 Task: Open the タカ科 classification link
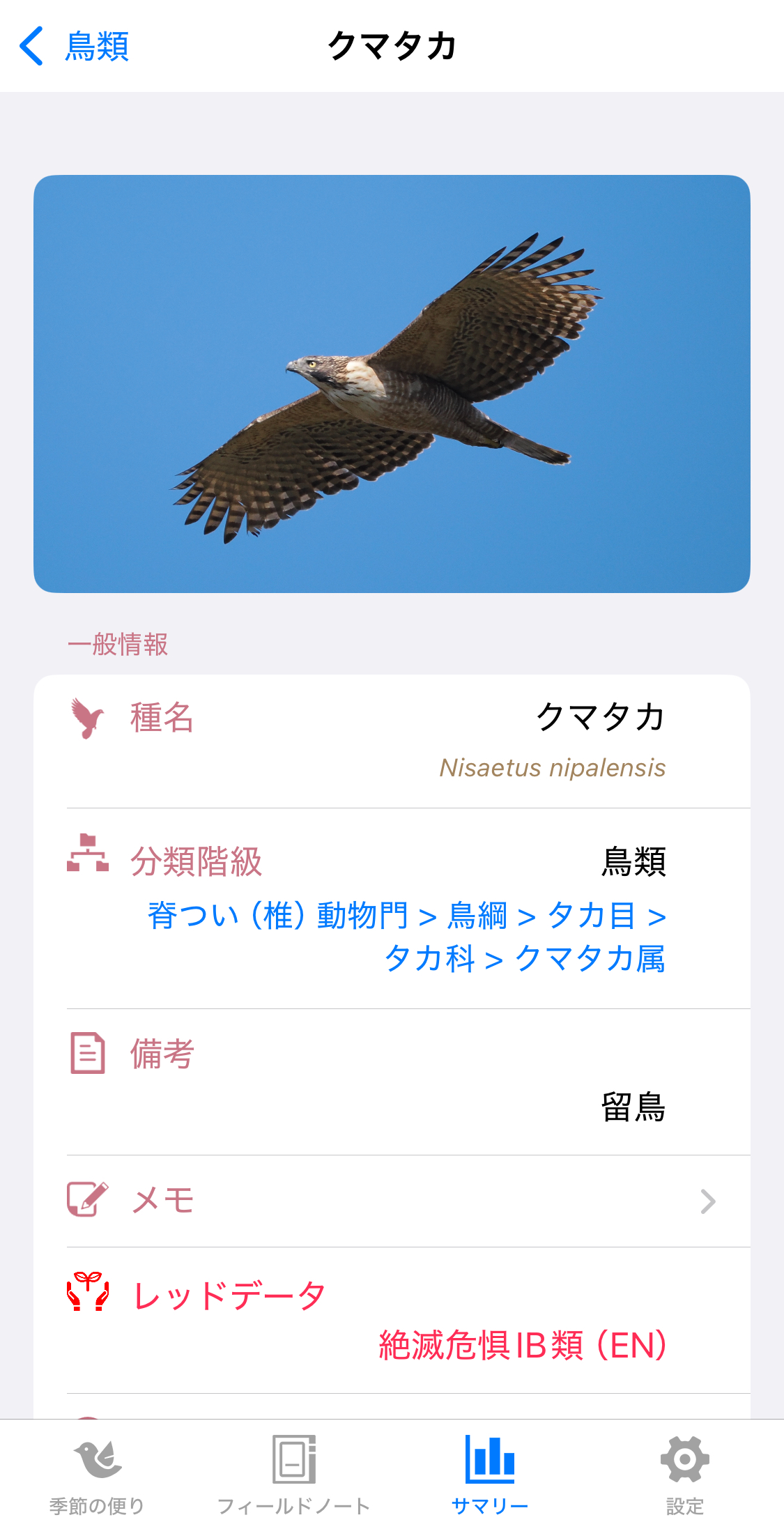click(x=429, y=959)
